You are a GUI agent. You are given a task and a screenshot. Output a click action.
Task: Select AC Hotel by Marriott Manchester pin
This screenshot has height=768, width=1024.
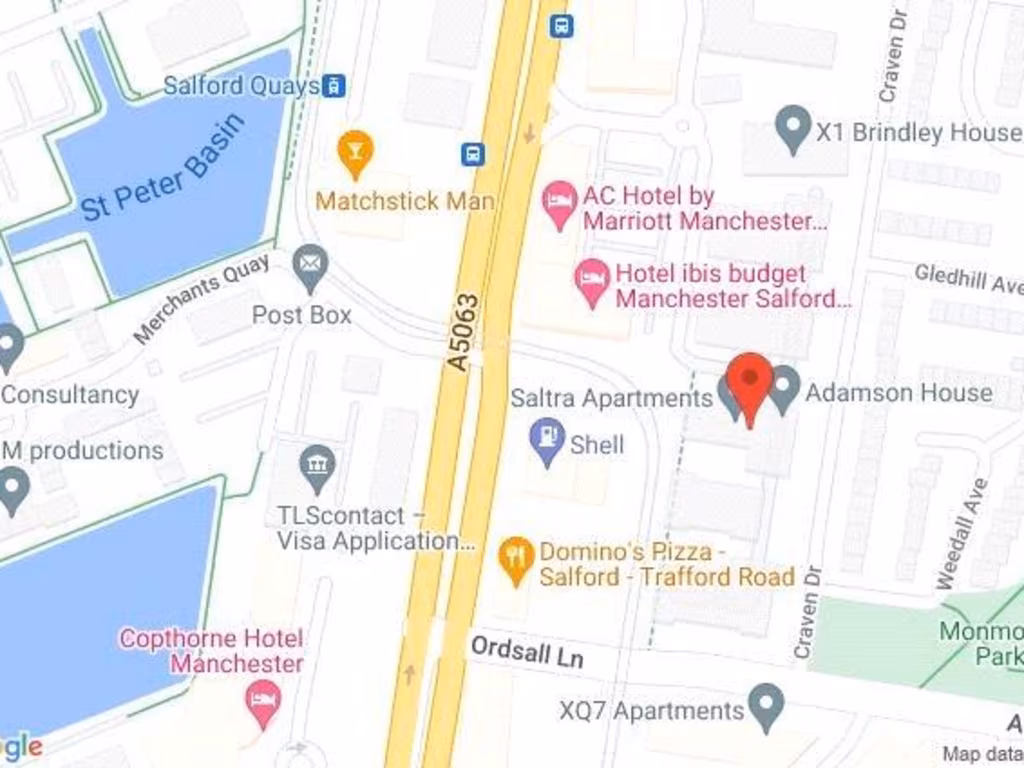click(x=560, y=201)
